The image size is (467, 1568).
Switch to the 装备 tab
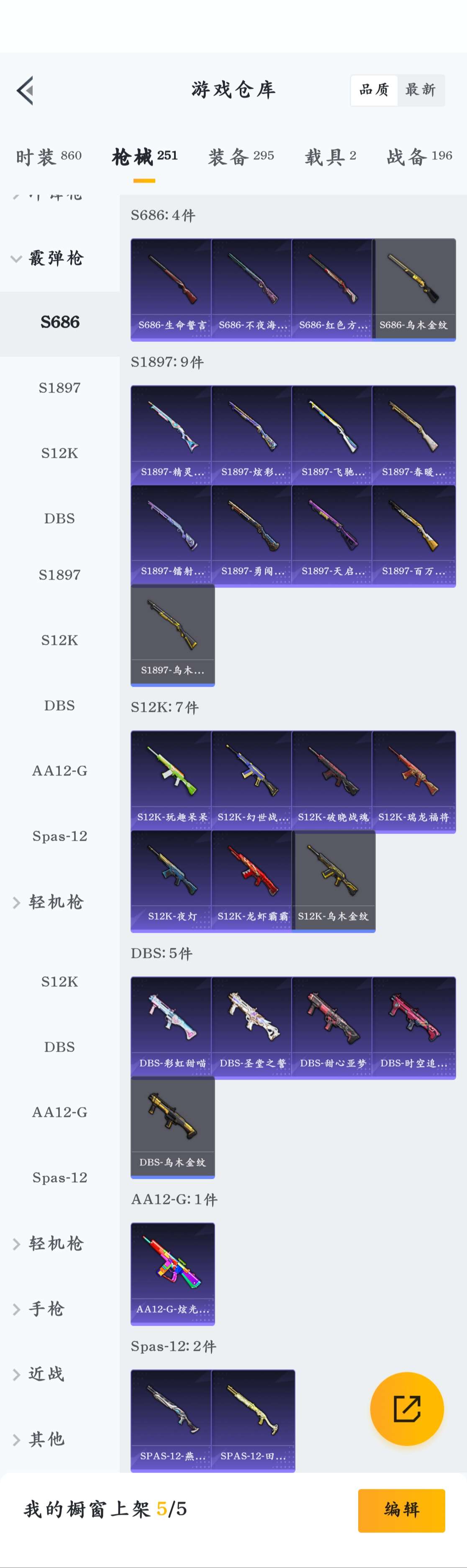click(x=241, y=157)
